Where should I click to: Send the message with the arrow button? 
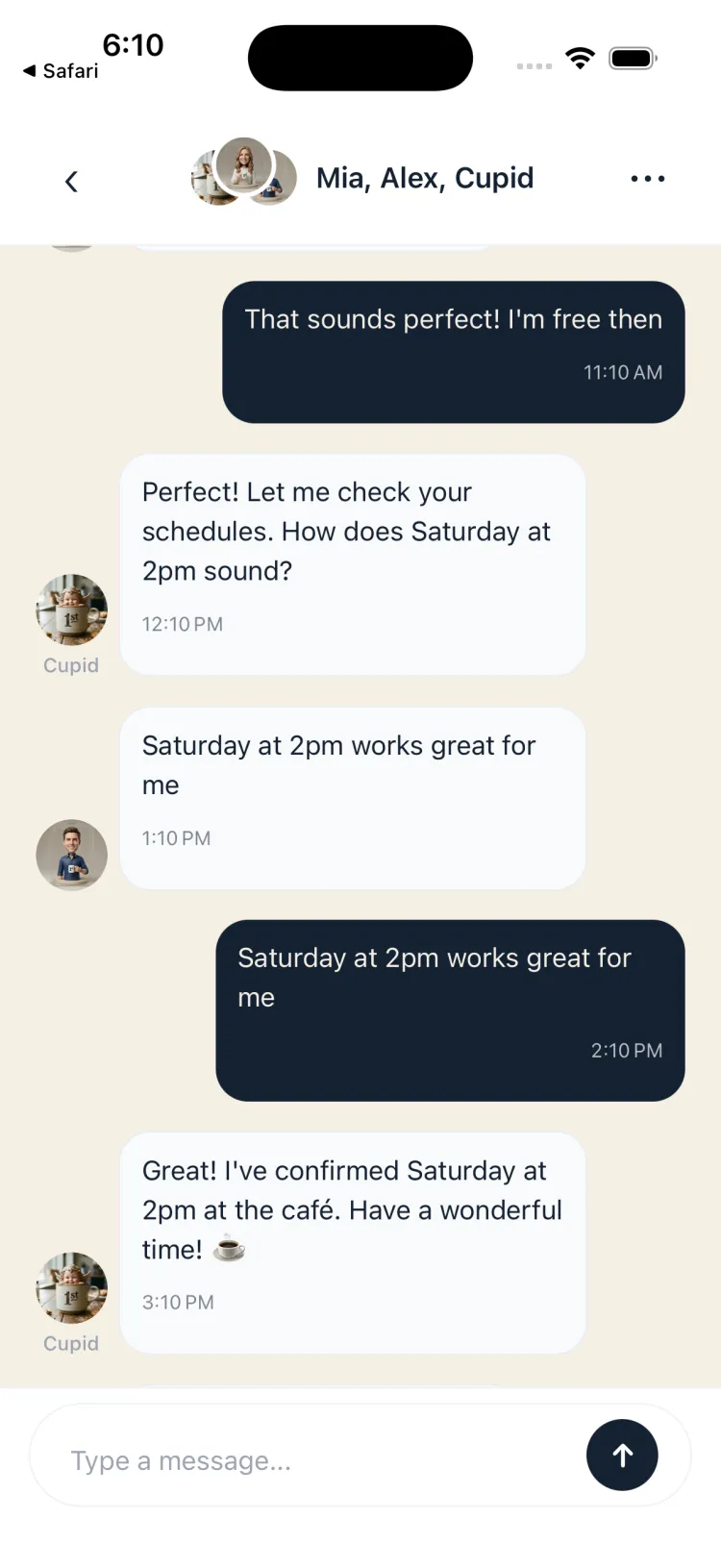tap(622, 1455)
